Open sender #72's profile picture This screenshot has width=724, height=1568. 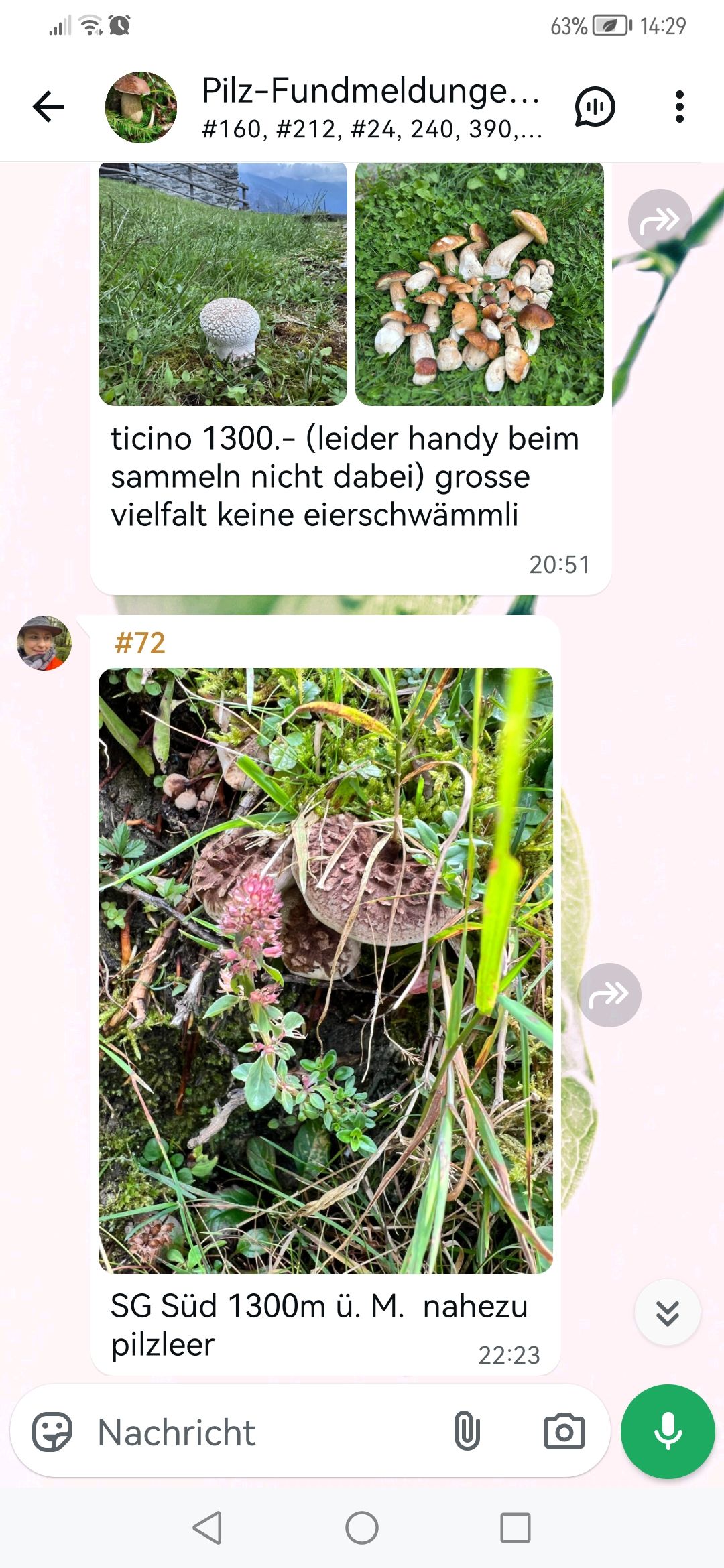(44, 643)
